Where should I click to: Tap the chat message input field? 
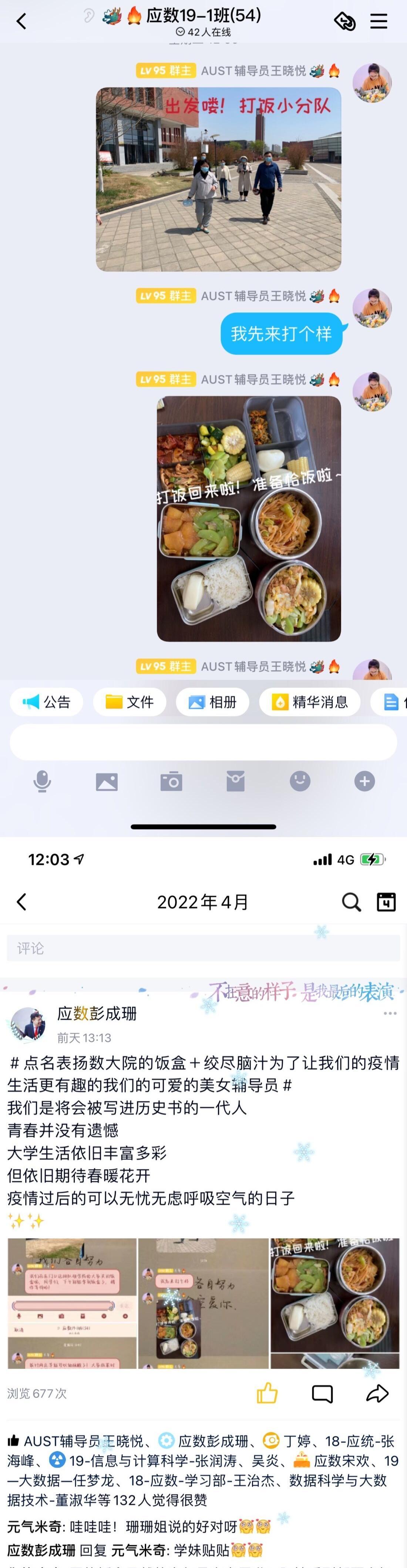[x=203, y=741]
